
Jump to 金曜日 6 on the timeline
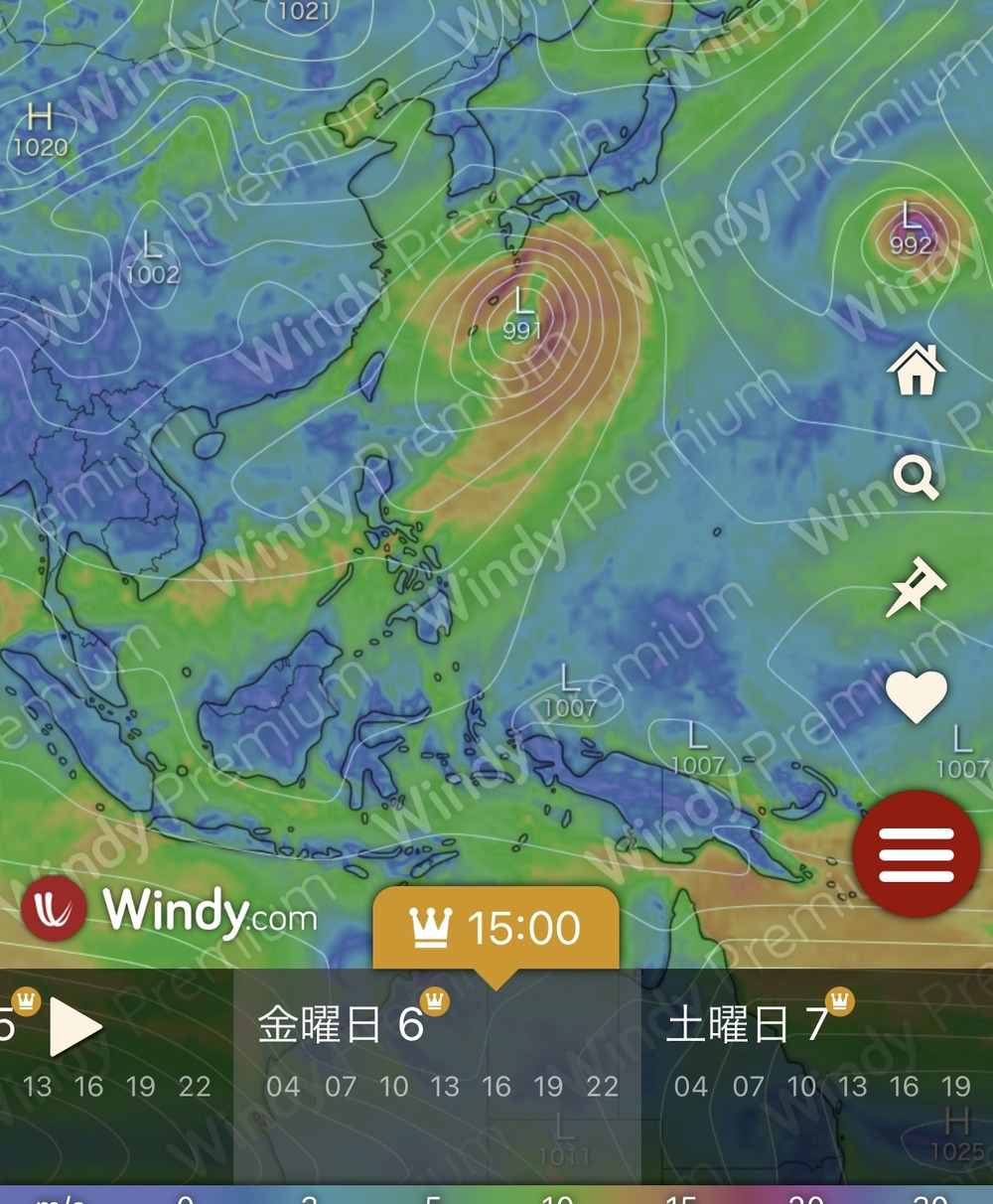click(x=340, y=1024)
